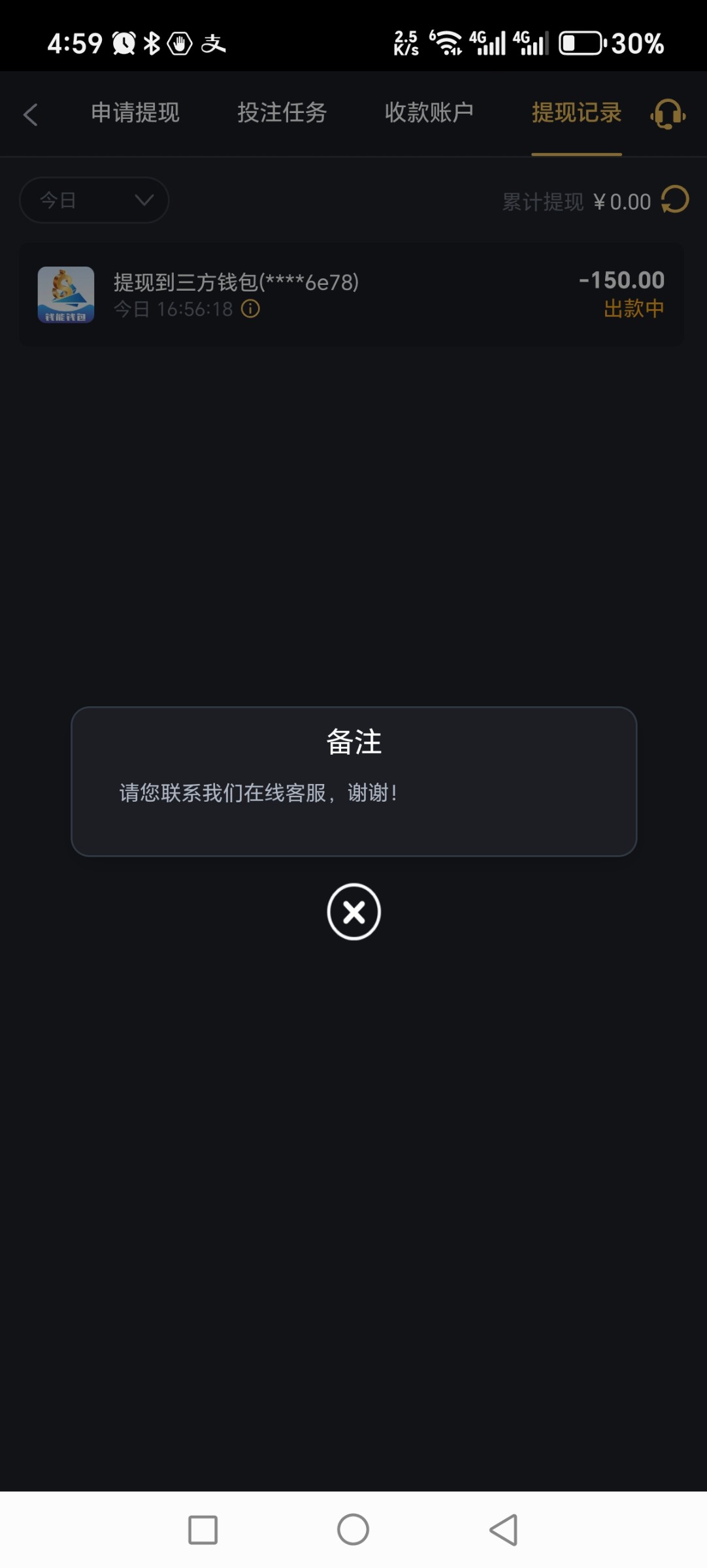Go to the system home screen
The image size is (707, 1568).
point(353,1529)
